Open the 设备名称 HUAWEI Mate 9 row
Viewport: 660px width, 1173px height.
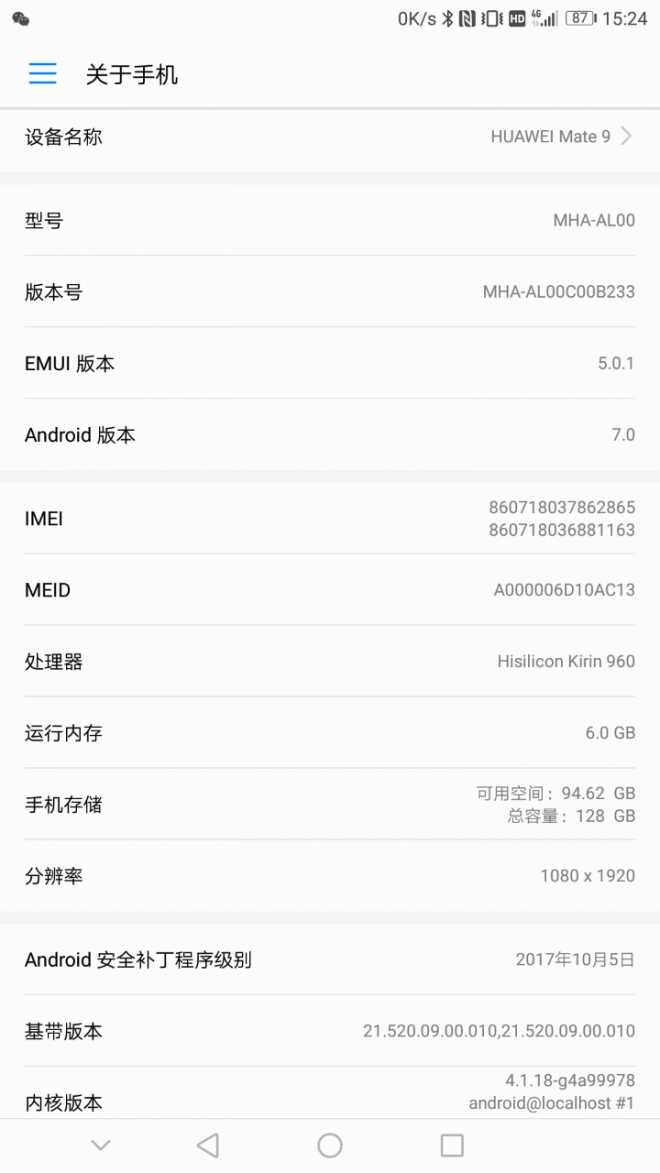[x=330, y=137]
